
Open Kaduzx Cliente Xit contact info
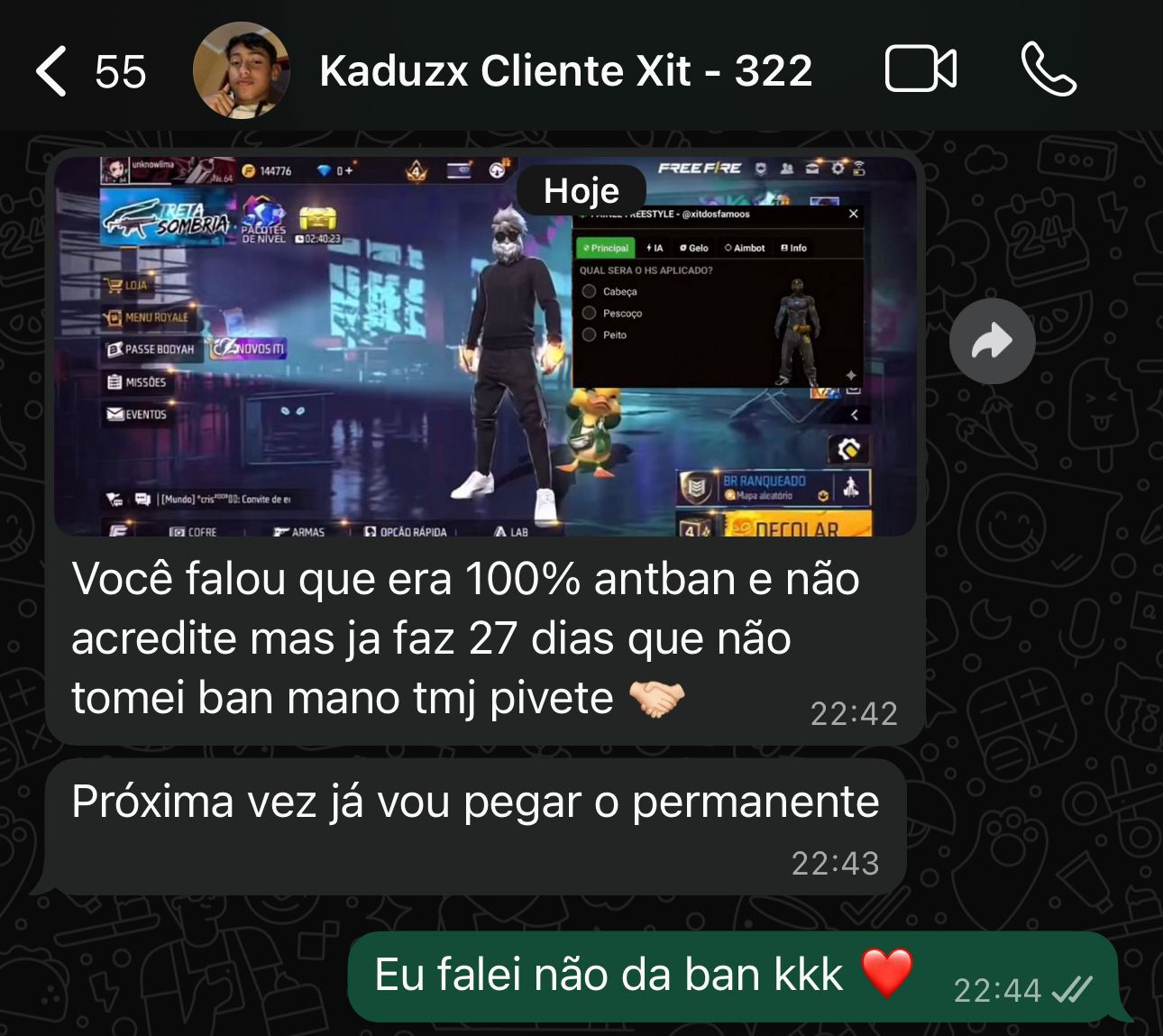tap(565, 71)
